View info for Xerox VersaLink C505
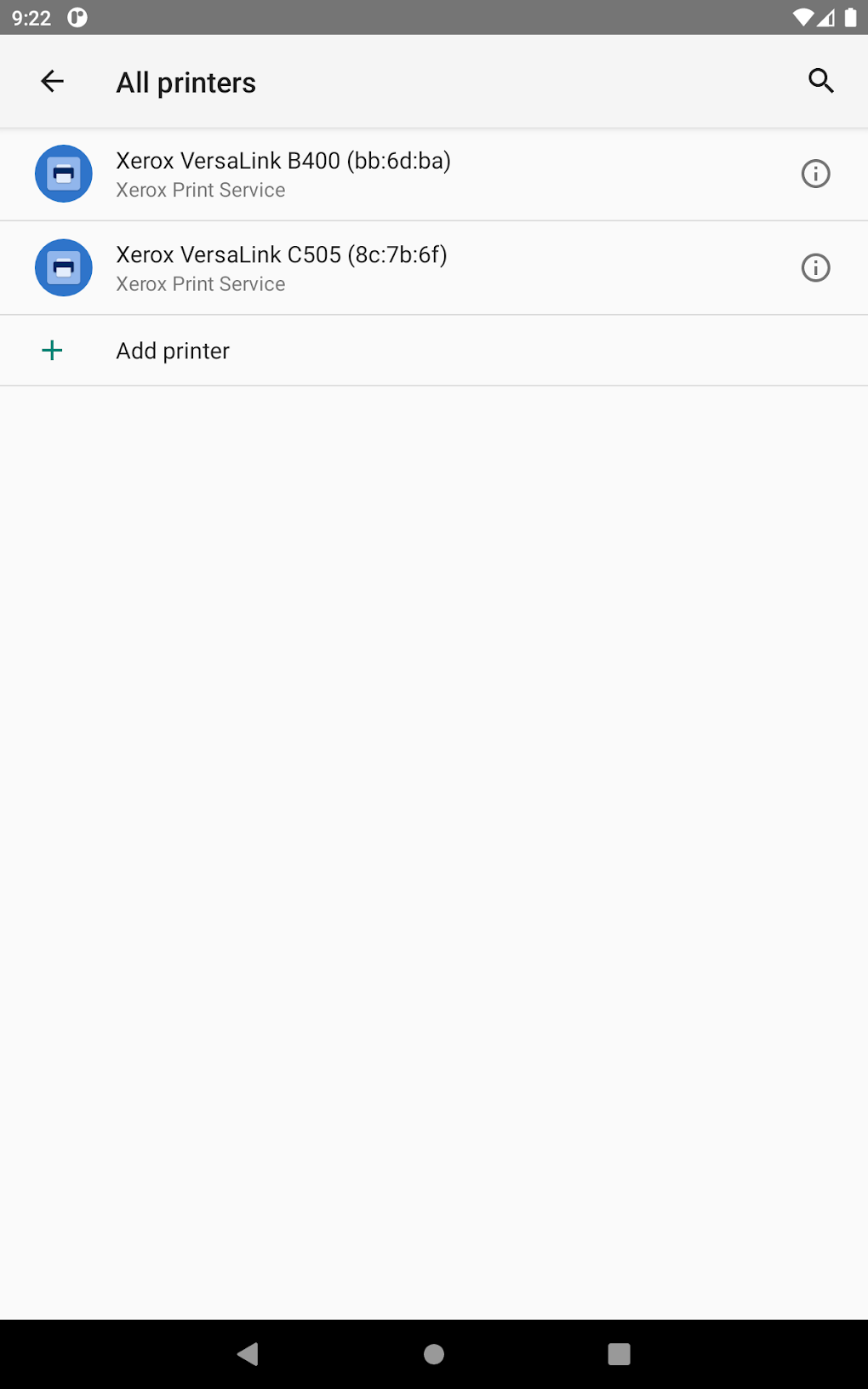Image resolution: width=868 pixels, height=1389 pixels. tap(814, 267)
